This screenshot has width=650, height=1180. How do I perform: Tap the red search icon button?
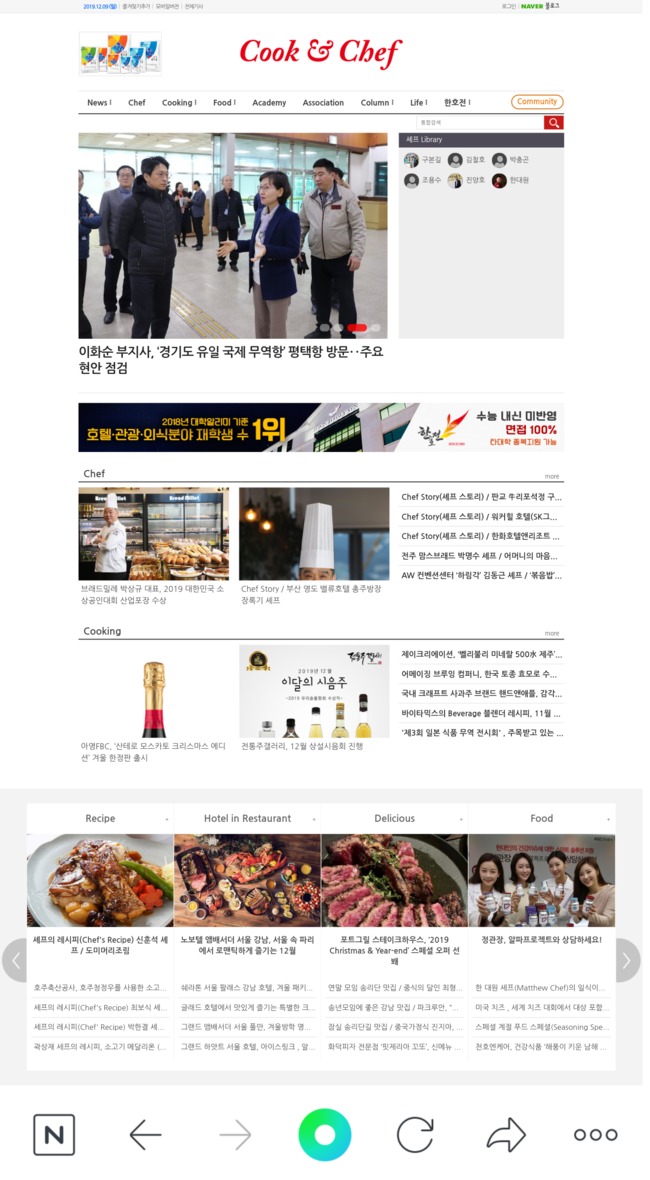point(553,123)
